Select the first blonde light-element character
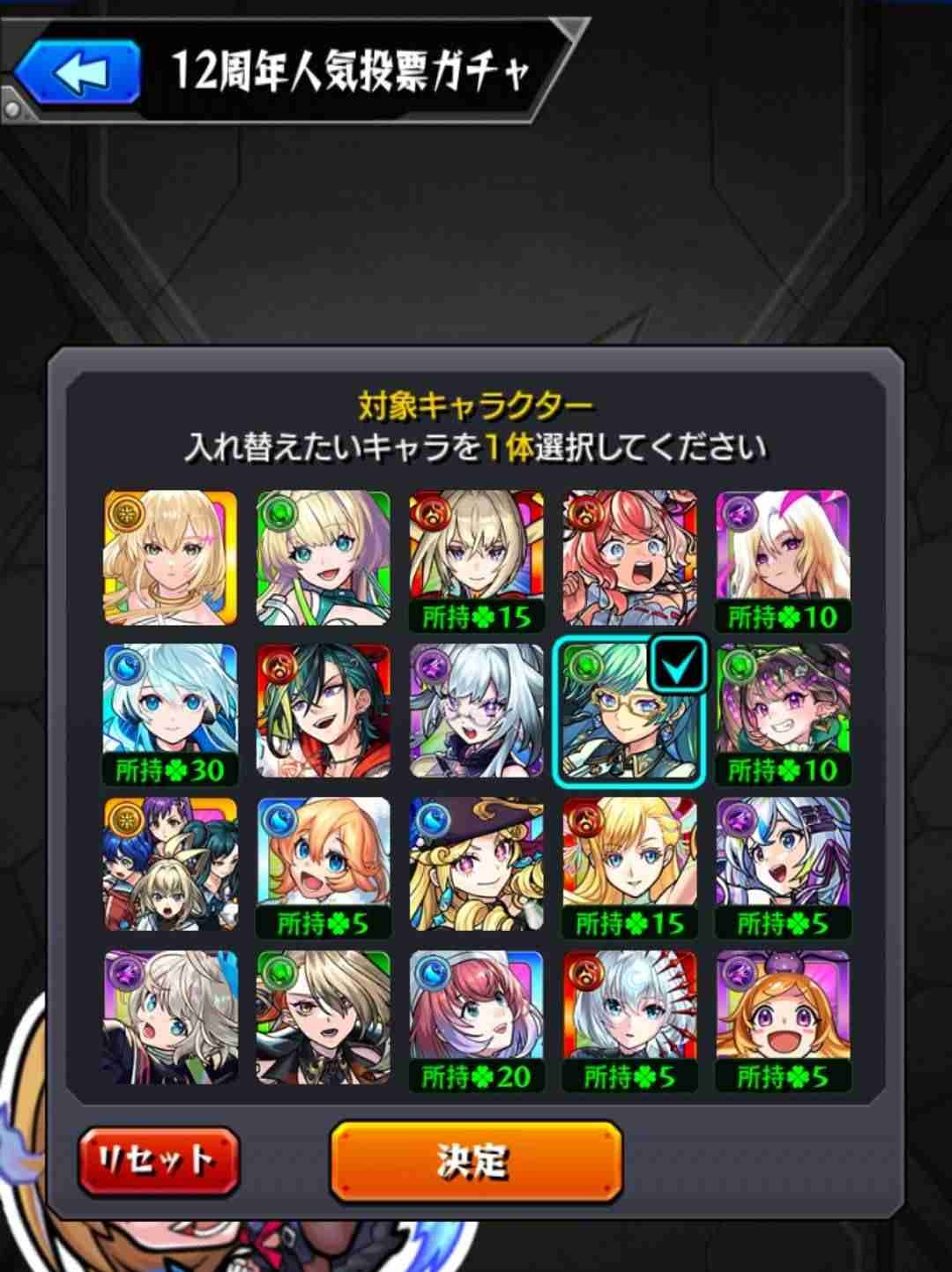The width and height of the screenshot is (952, 1272). tap(170, 559)
